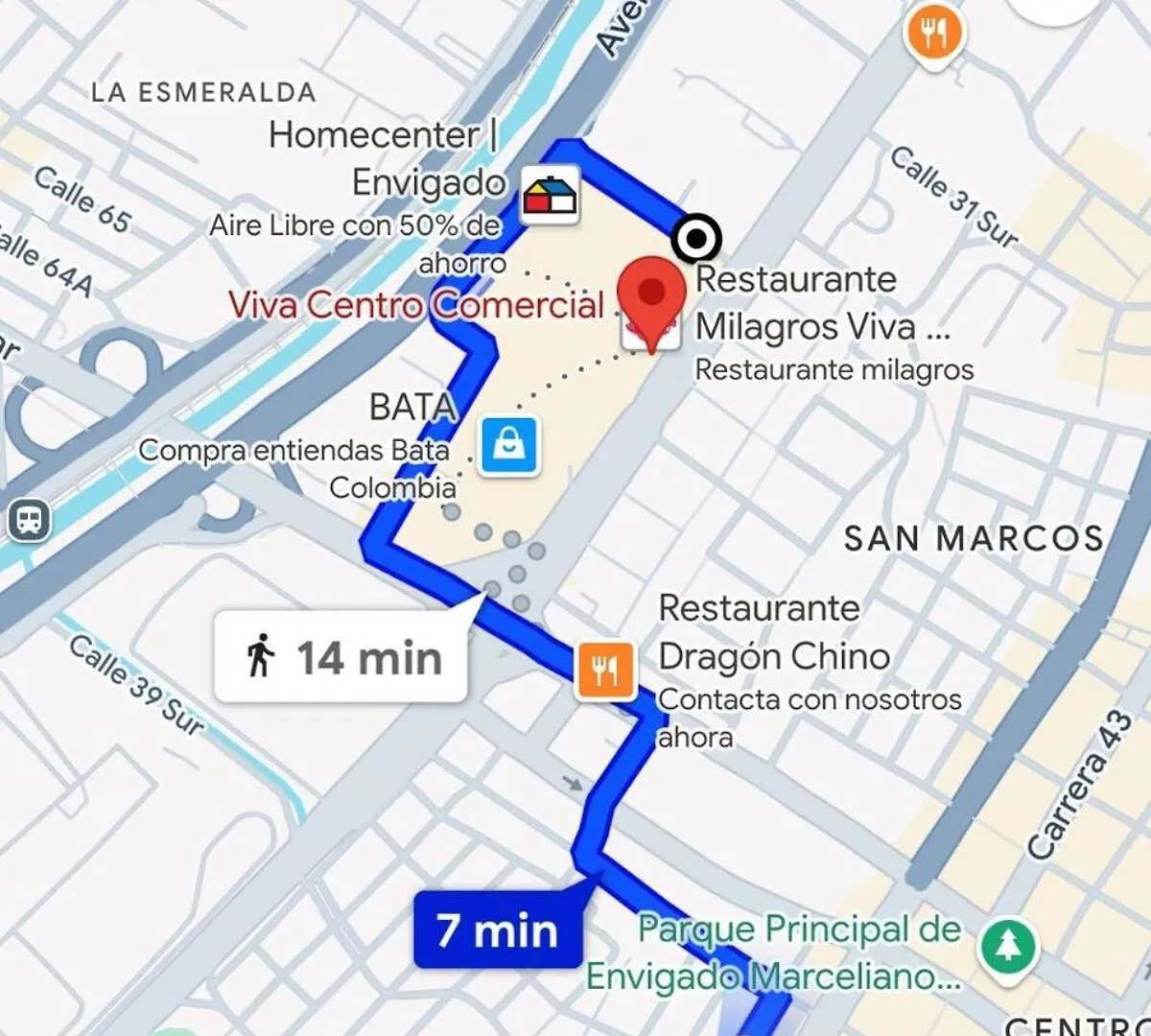Viewport: 1151px width, 1036px height.
Task: Select the Homecenter Envigado map pin
Action: (550, 195)
